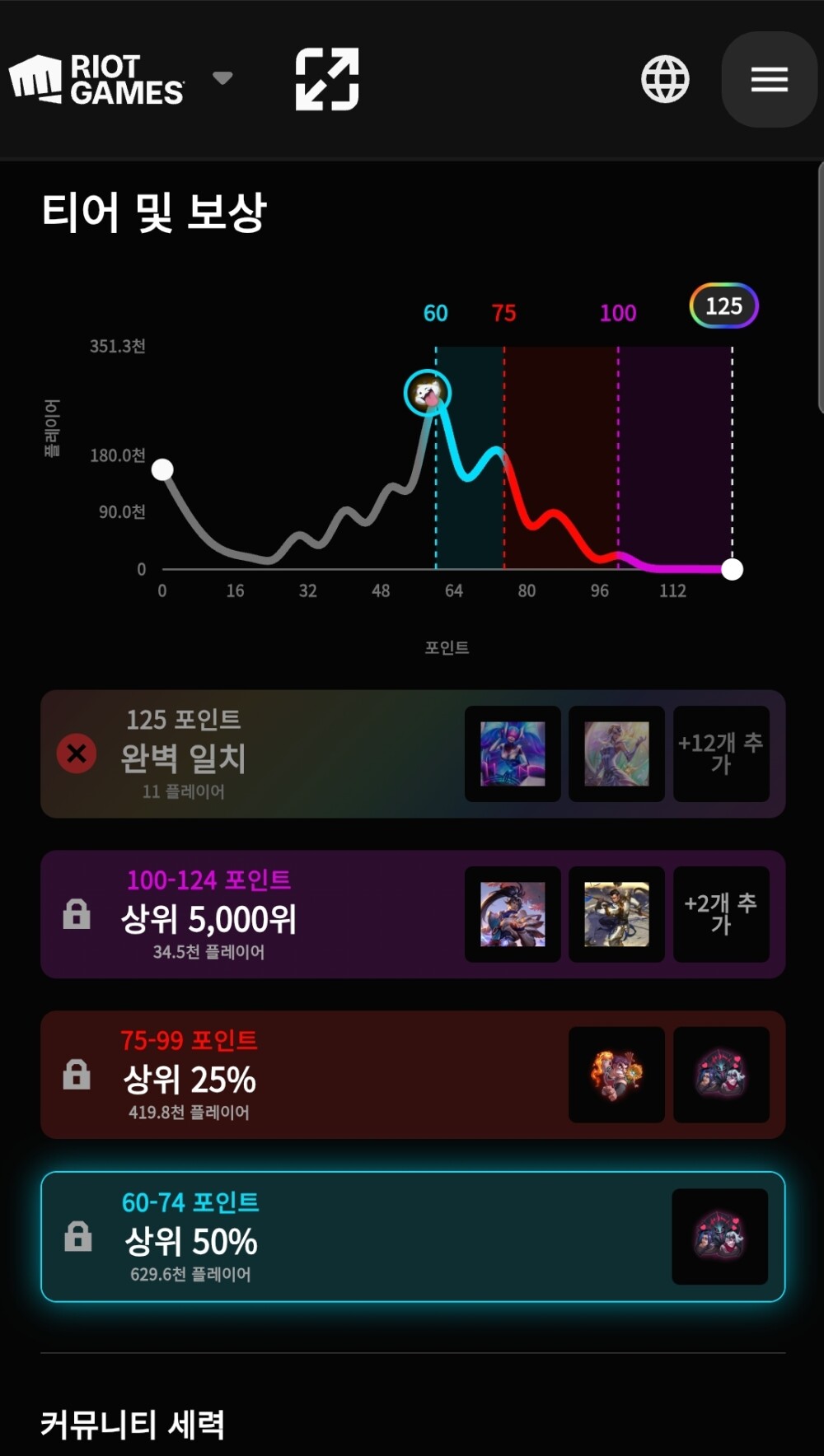Select the 60-74 포인트 상위 50% card
The image size is (824, 1456).
tap(330, 1237)
